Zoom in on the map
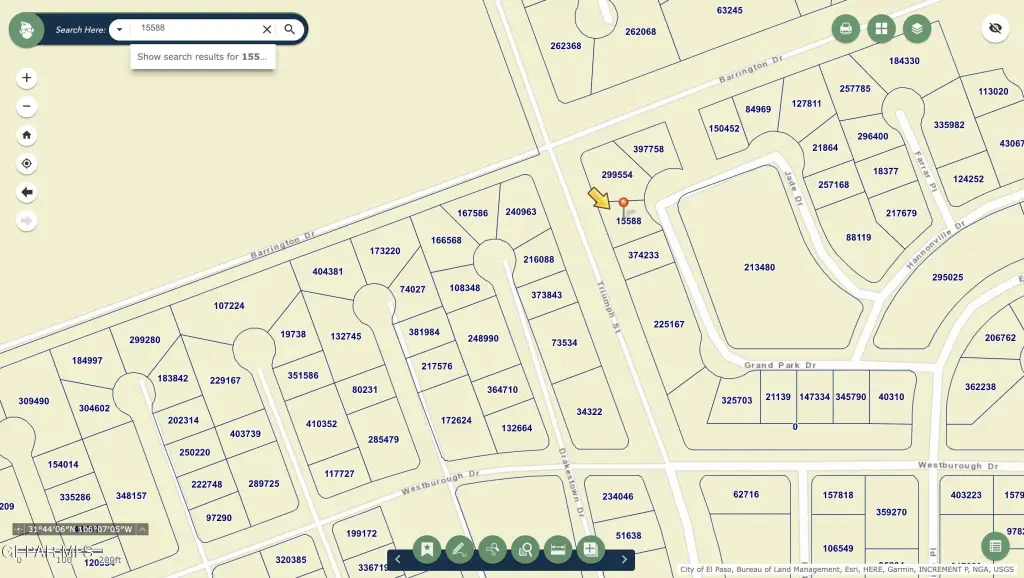This screenshot has width=1024, height=578. tap(27, 78)
